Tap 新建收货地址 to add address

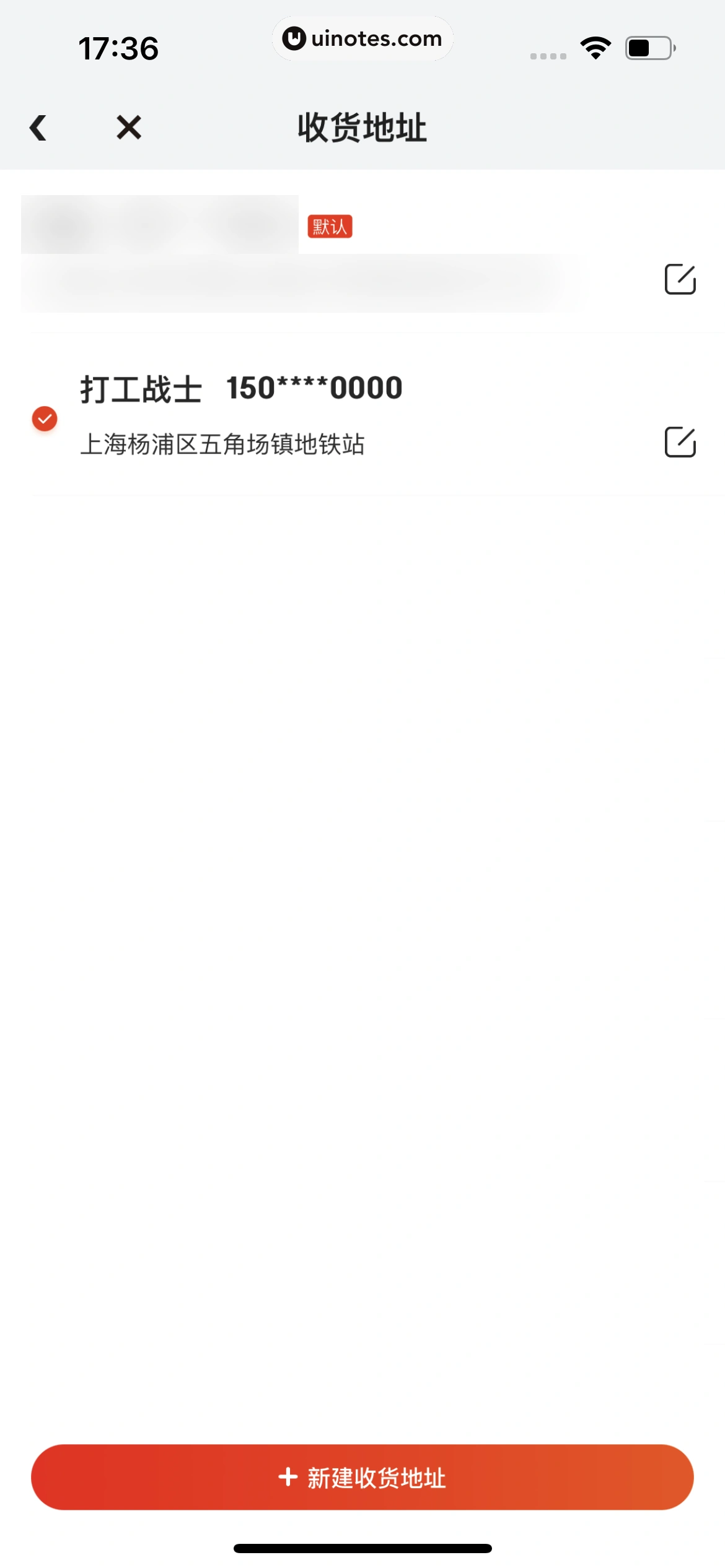pyautogui.click(x=362, y=1477)
